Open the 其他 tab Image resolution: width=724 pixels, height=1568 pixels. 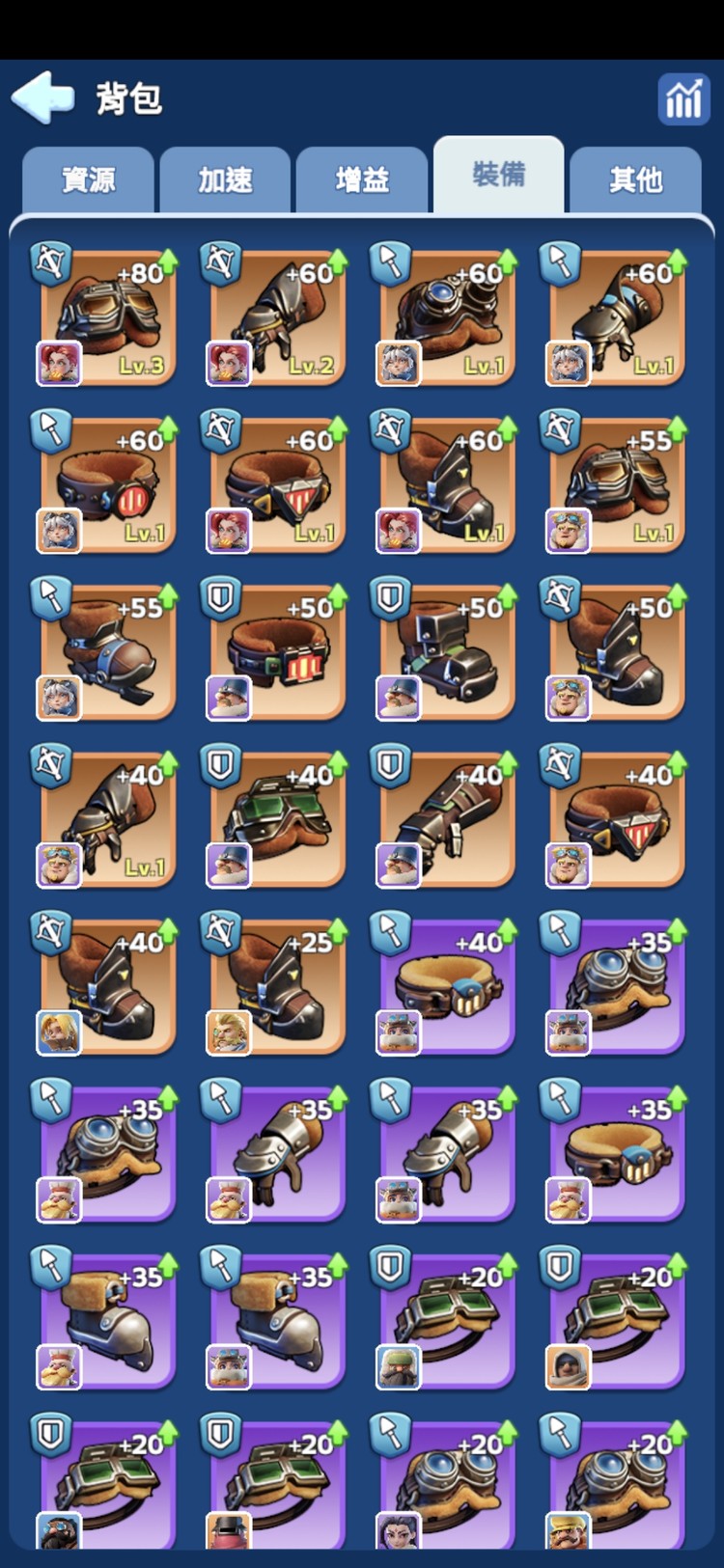coord(635,180)
